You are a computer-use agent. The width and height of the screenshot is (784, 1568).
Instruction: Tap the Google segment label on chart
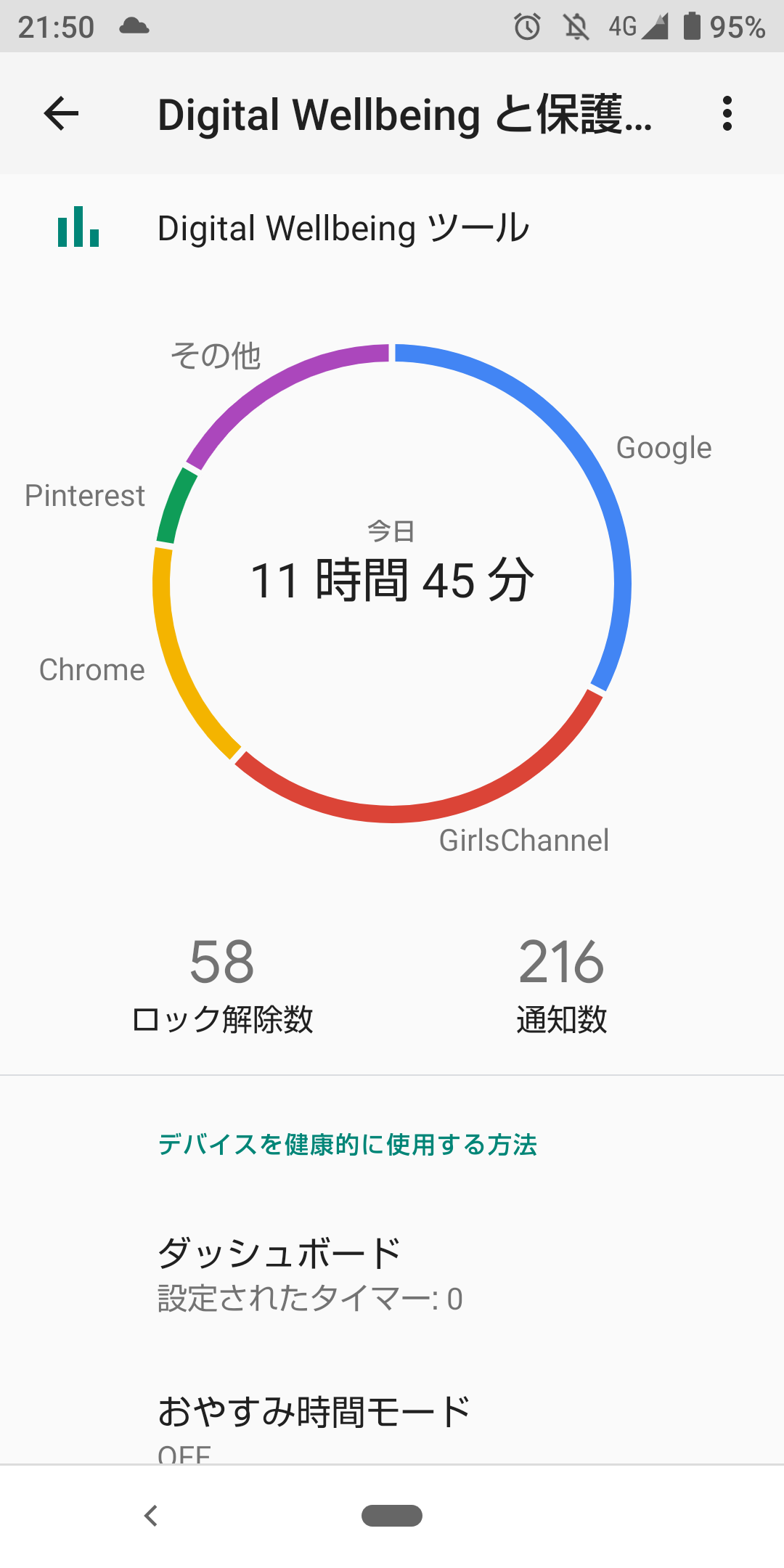[663, 448]
